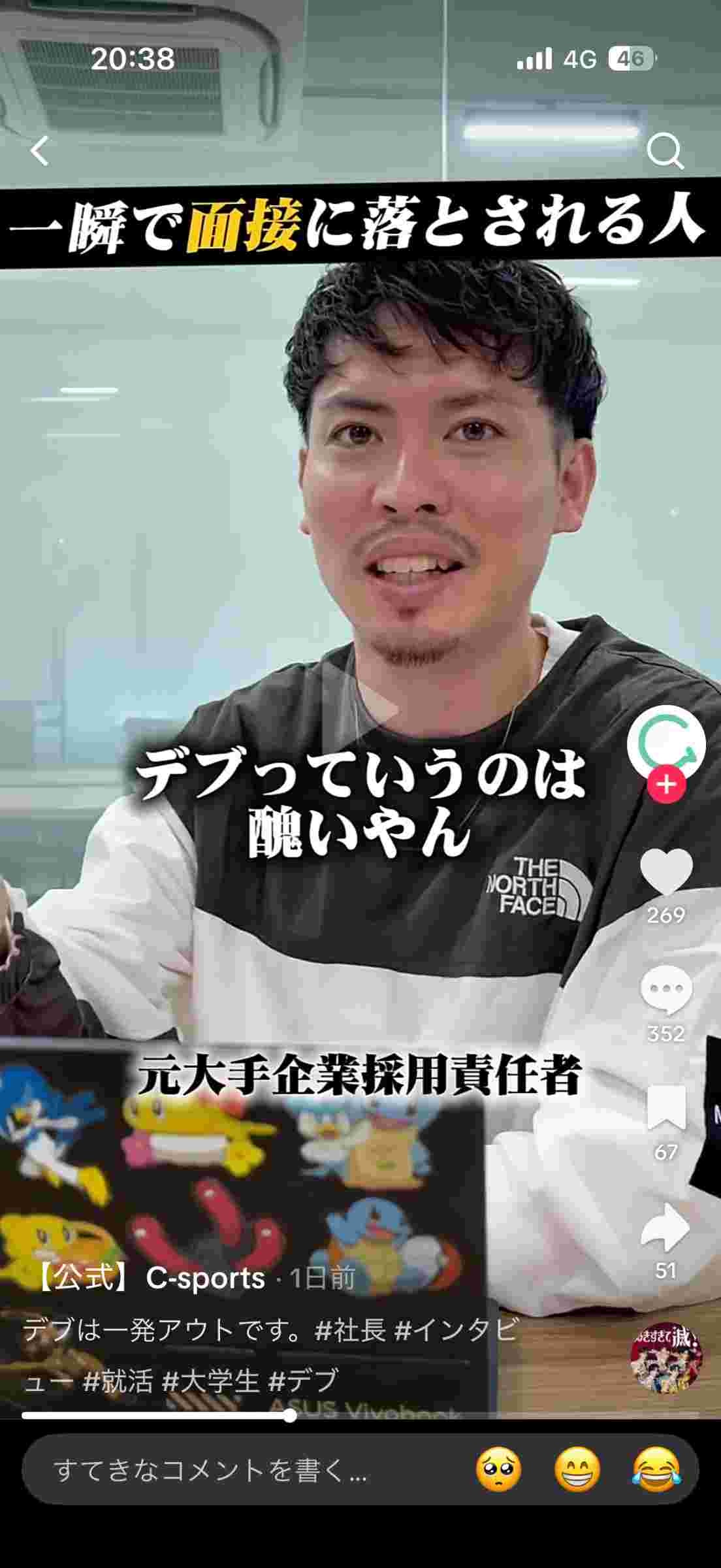Send the pleading face emoji reaction

[x=498, y=1469]
